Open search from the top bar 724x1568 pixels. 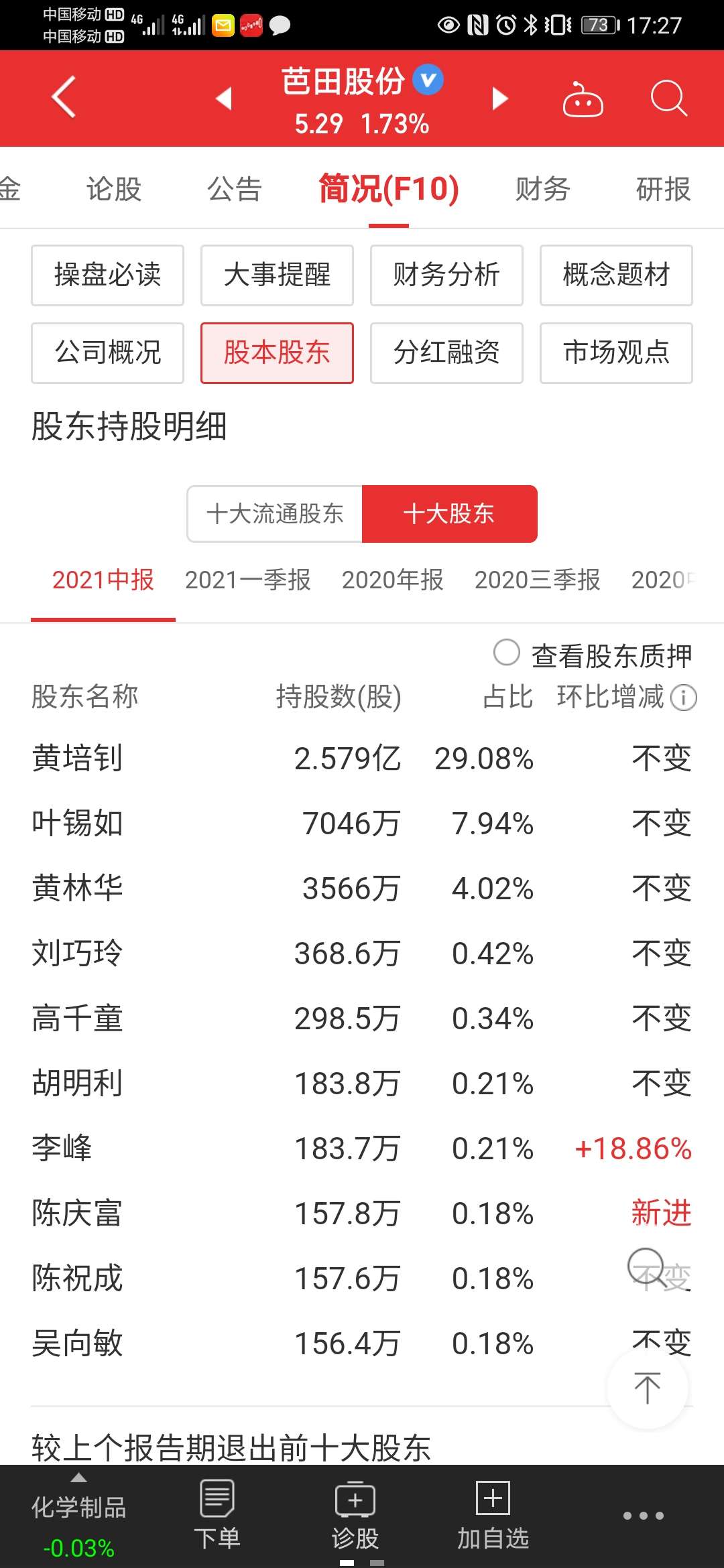[x=668, y=98]
